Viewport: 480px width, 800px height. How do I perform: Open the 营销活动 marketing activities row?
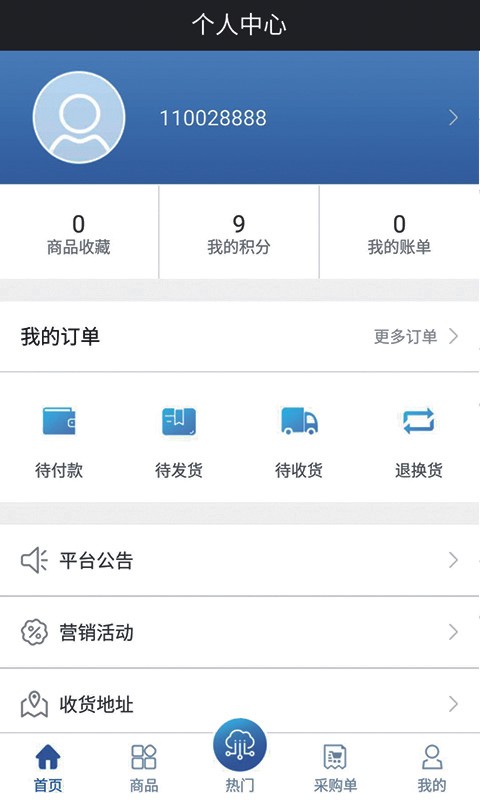(x=240, y=632)
